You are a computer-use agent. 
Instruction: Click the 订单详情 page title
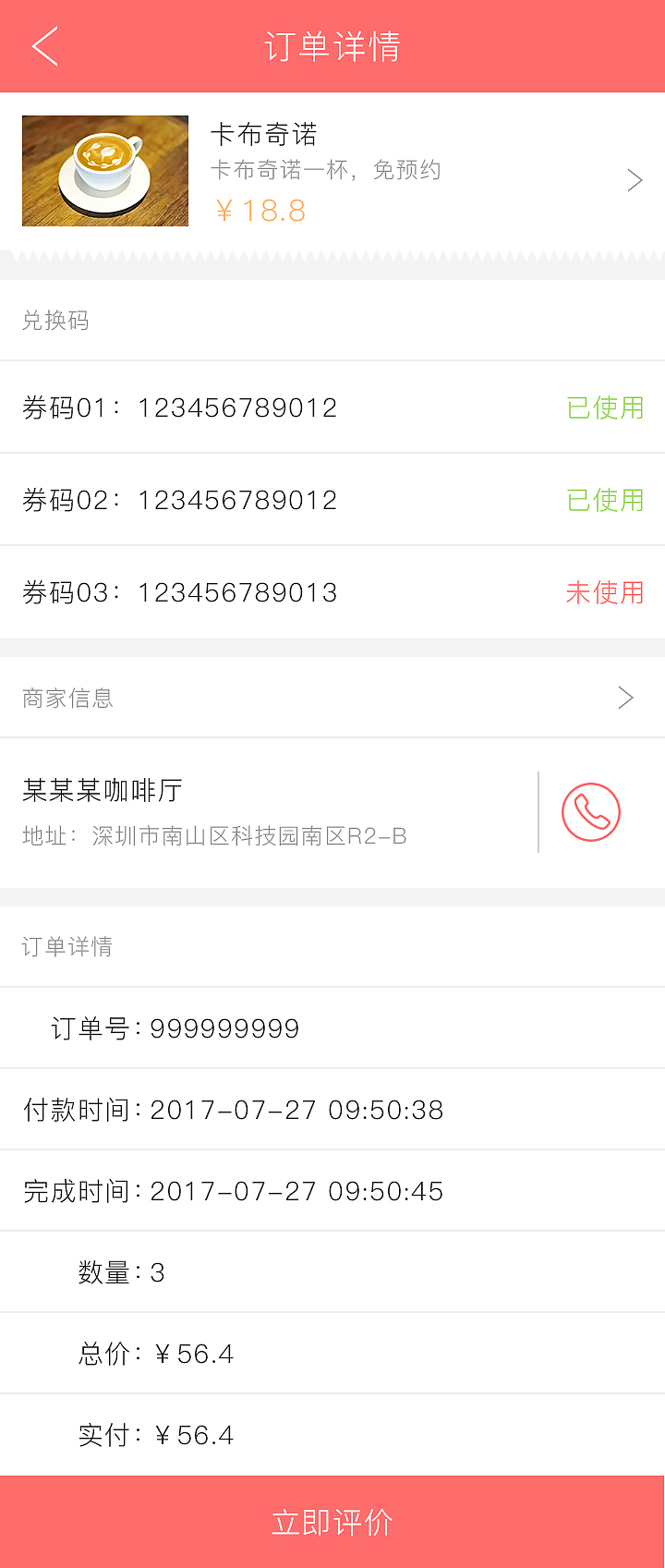332,46
